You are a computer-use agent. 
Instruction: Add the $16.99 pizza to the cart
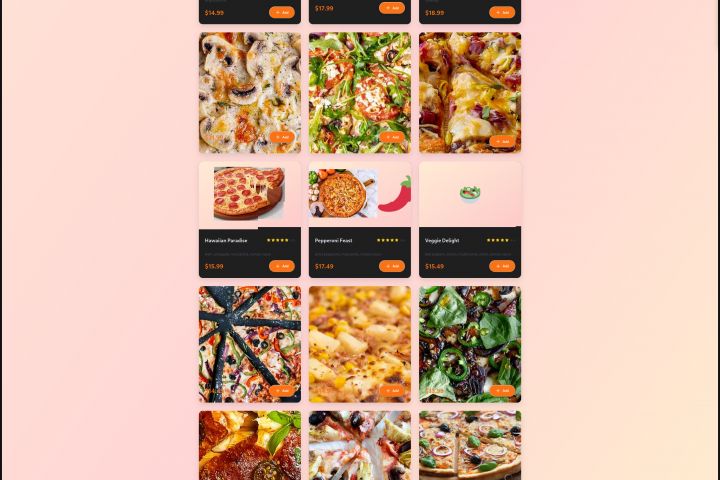502,13
